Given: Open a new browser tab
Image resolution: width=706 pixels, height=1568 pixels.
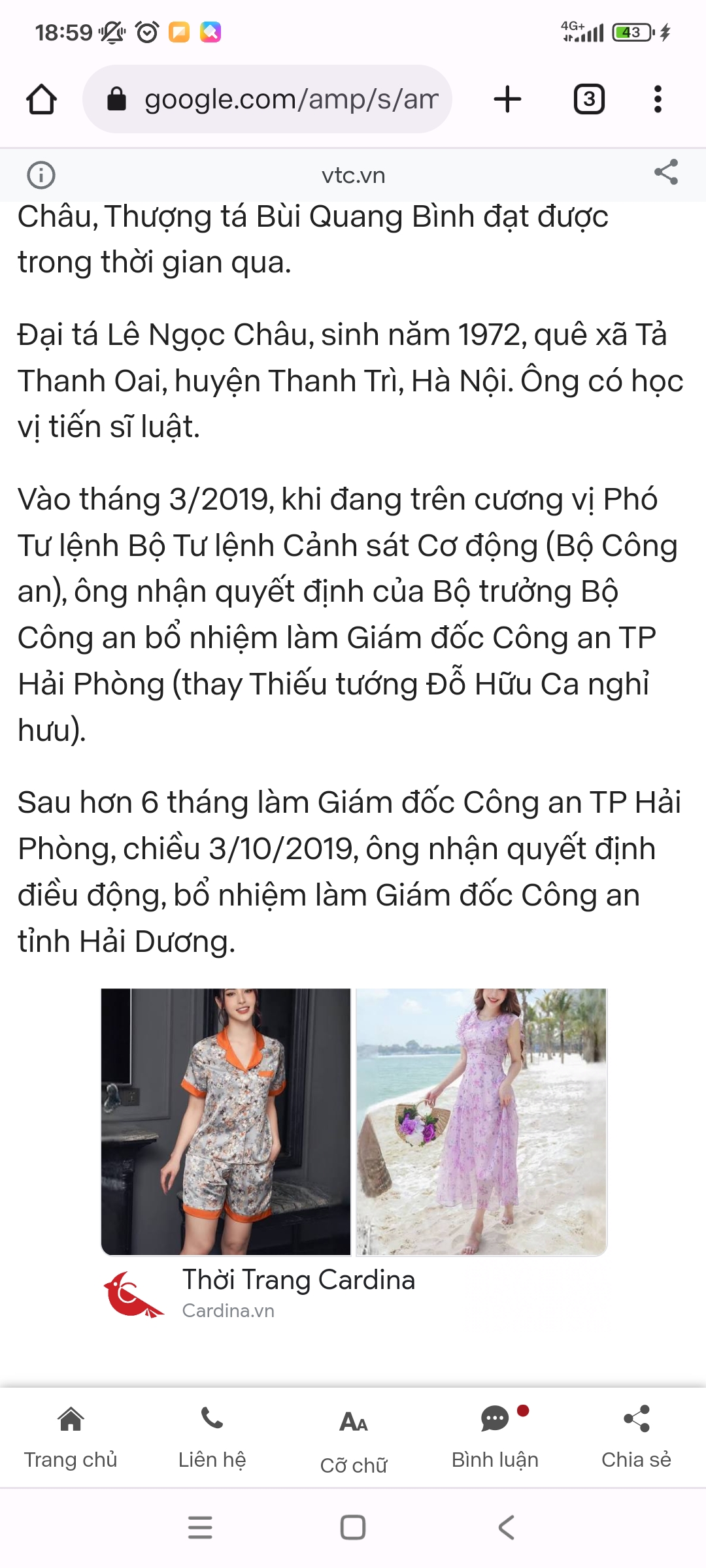Looking at the screenshot, I should point(507,99).
